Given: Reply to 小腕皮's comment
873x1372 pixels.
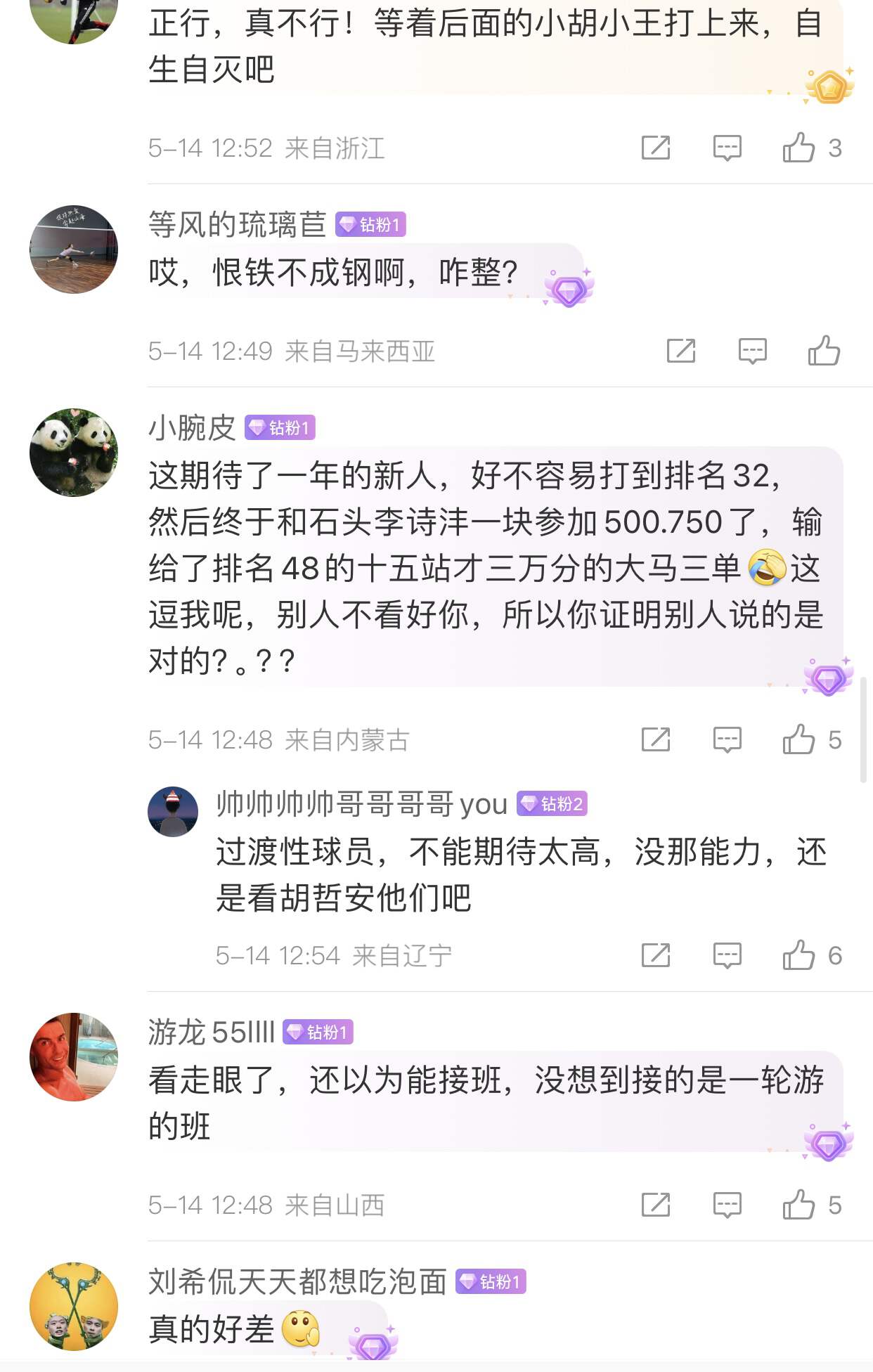Looking at the screenshot, I should coord(727,739).
